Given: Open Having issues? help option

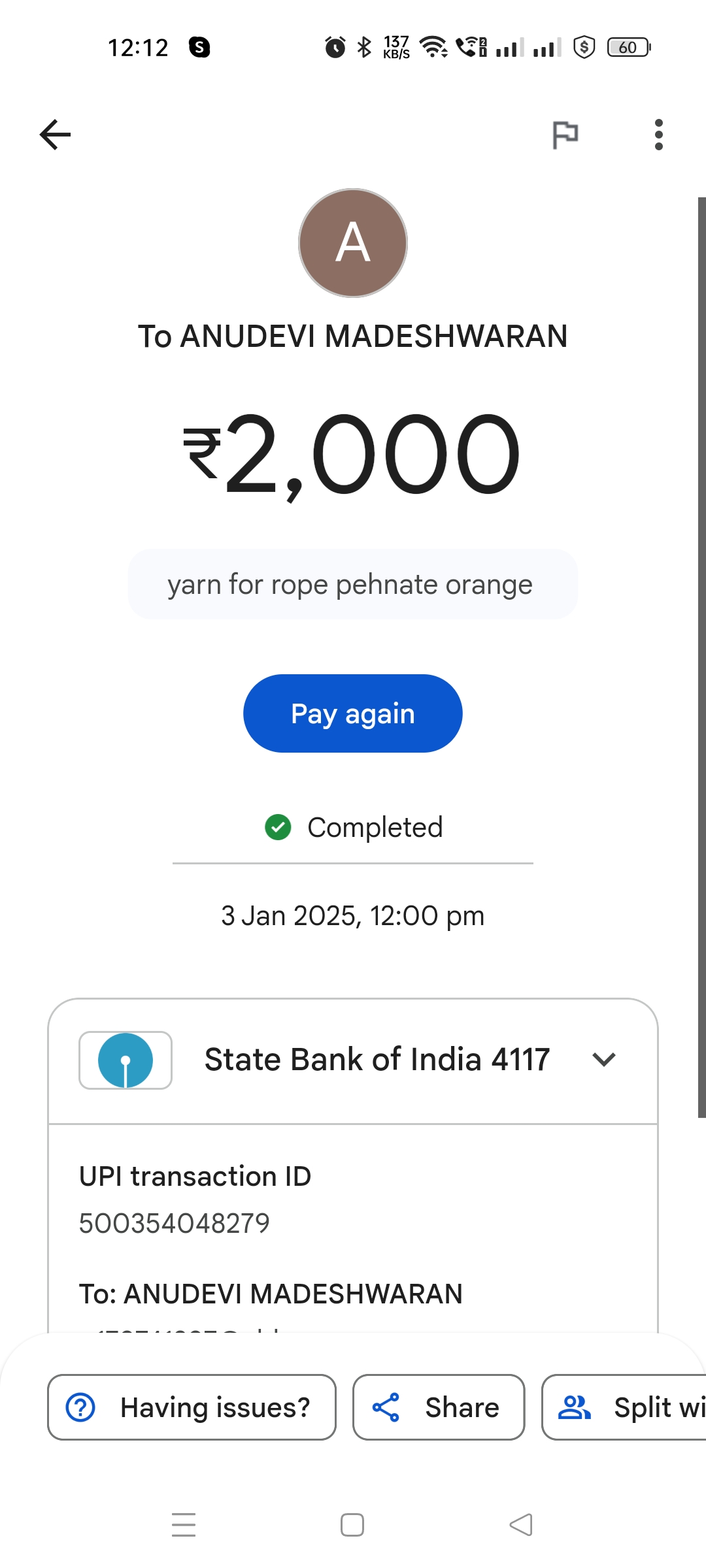Looking at the screenshot, I should coord(192,1407).
